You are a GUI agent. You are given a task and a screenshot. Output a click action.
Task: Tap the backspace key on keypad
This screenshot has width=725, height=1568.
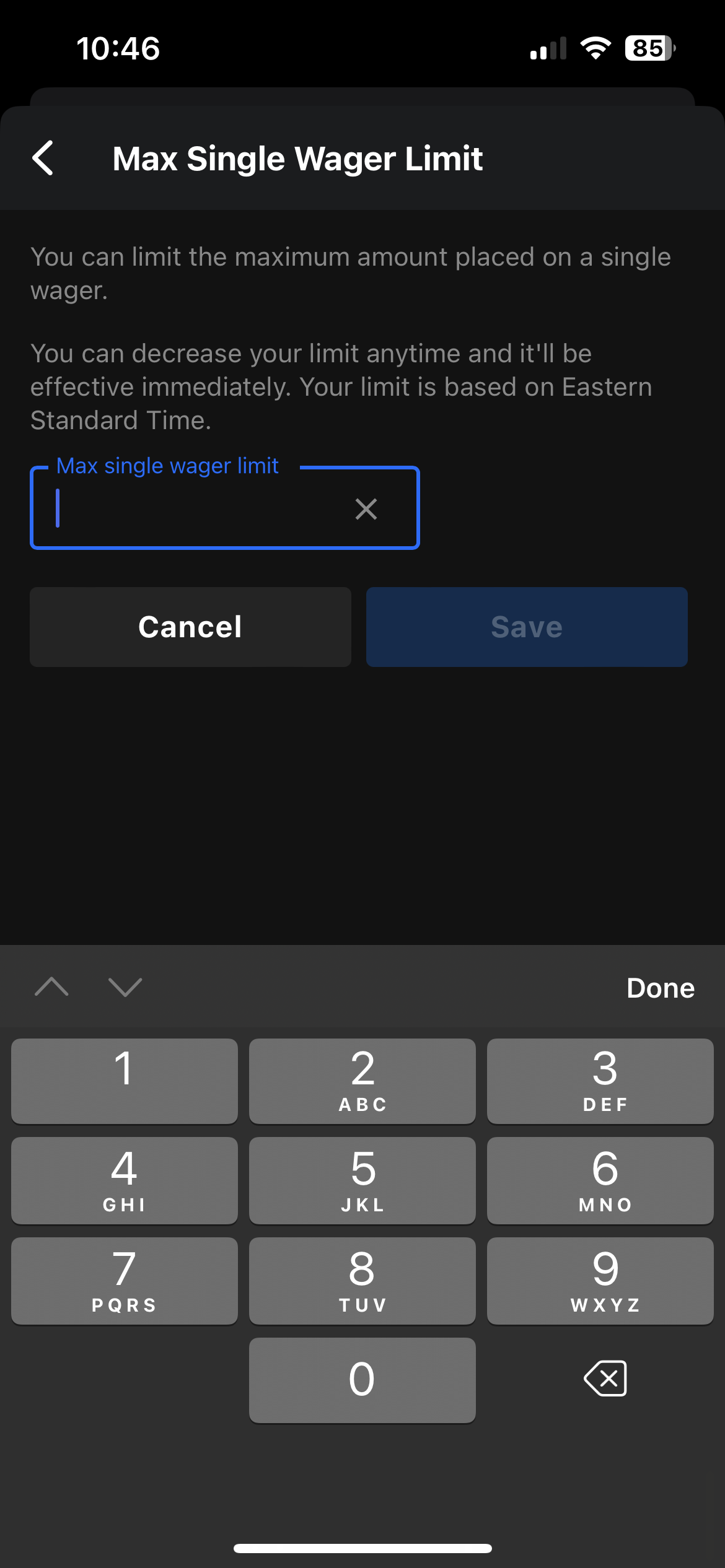[605, 1379]
